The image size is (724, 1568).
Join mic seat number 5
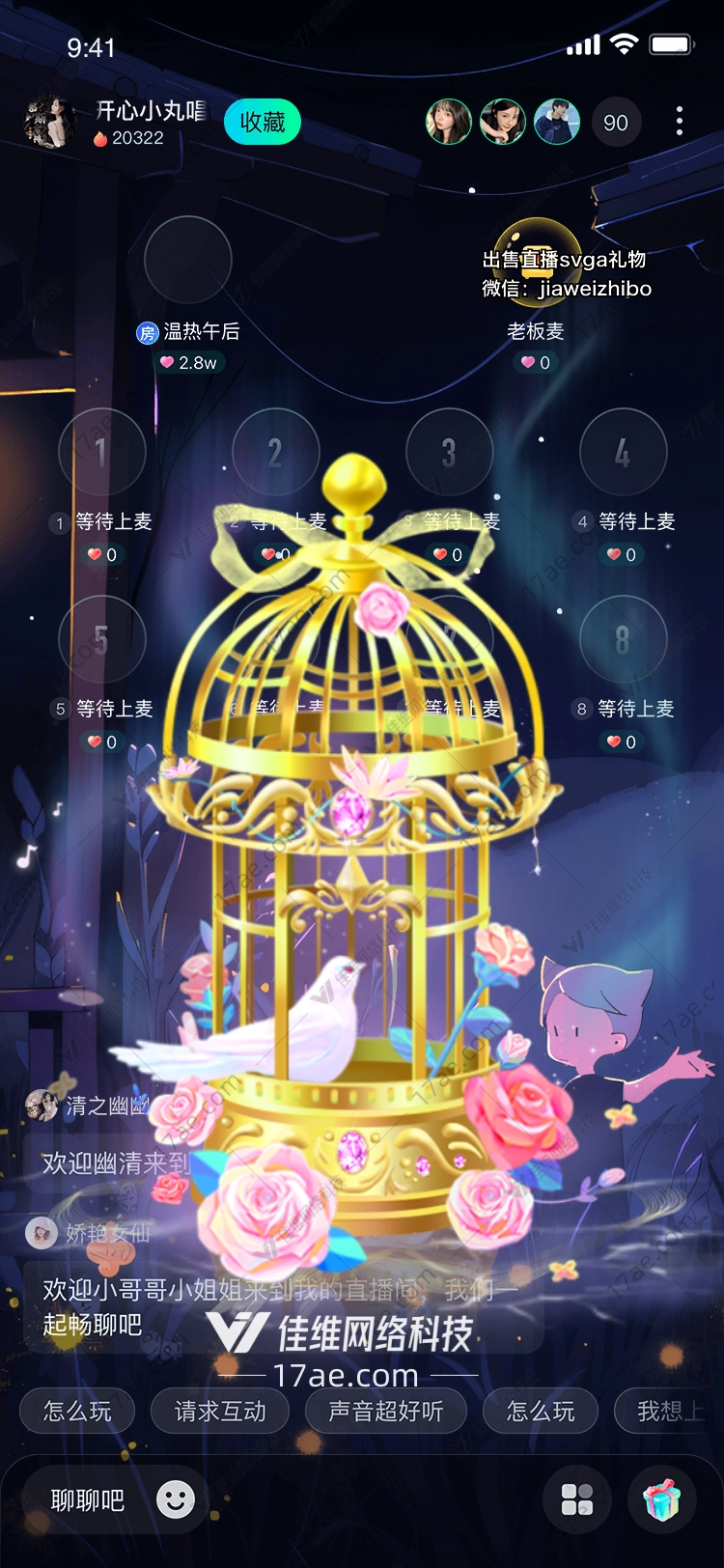coord(101,639)
